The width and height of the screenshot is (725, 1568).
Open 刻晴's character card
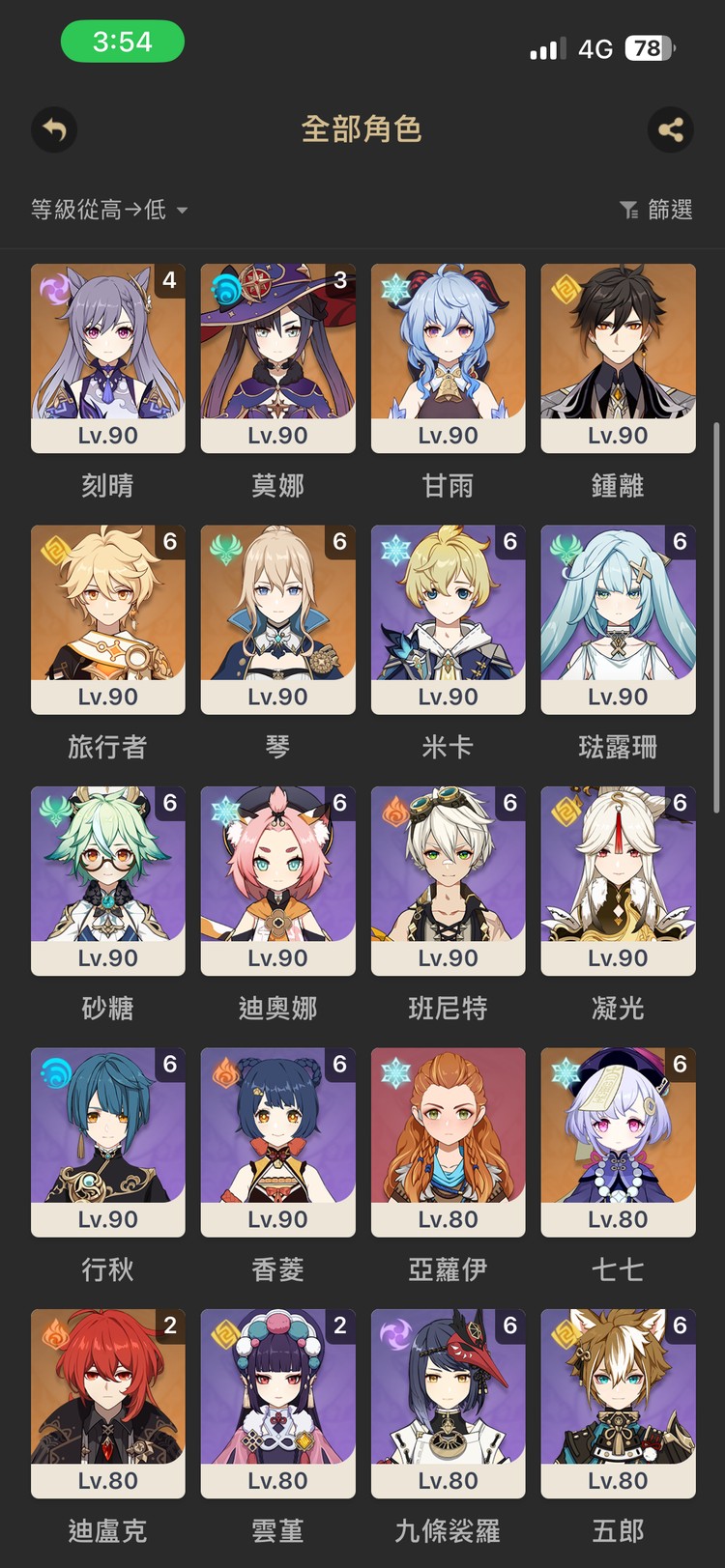tap(106, 358)
